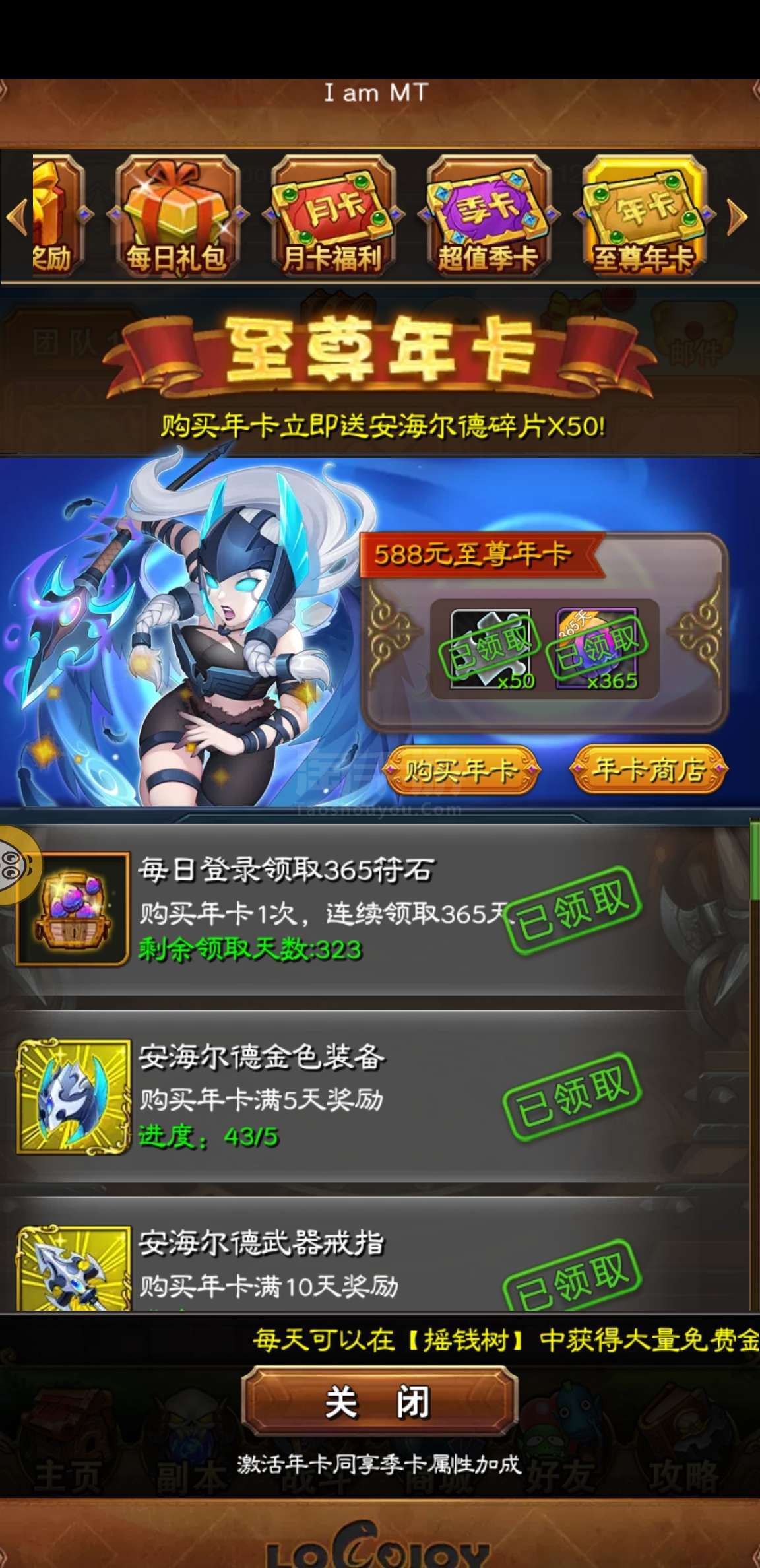
Task: Open the 每日礼包 daily gift tab
Action: 176,216
